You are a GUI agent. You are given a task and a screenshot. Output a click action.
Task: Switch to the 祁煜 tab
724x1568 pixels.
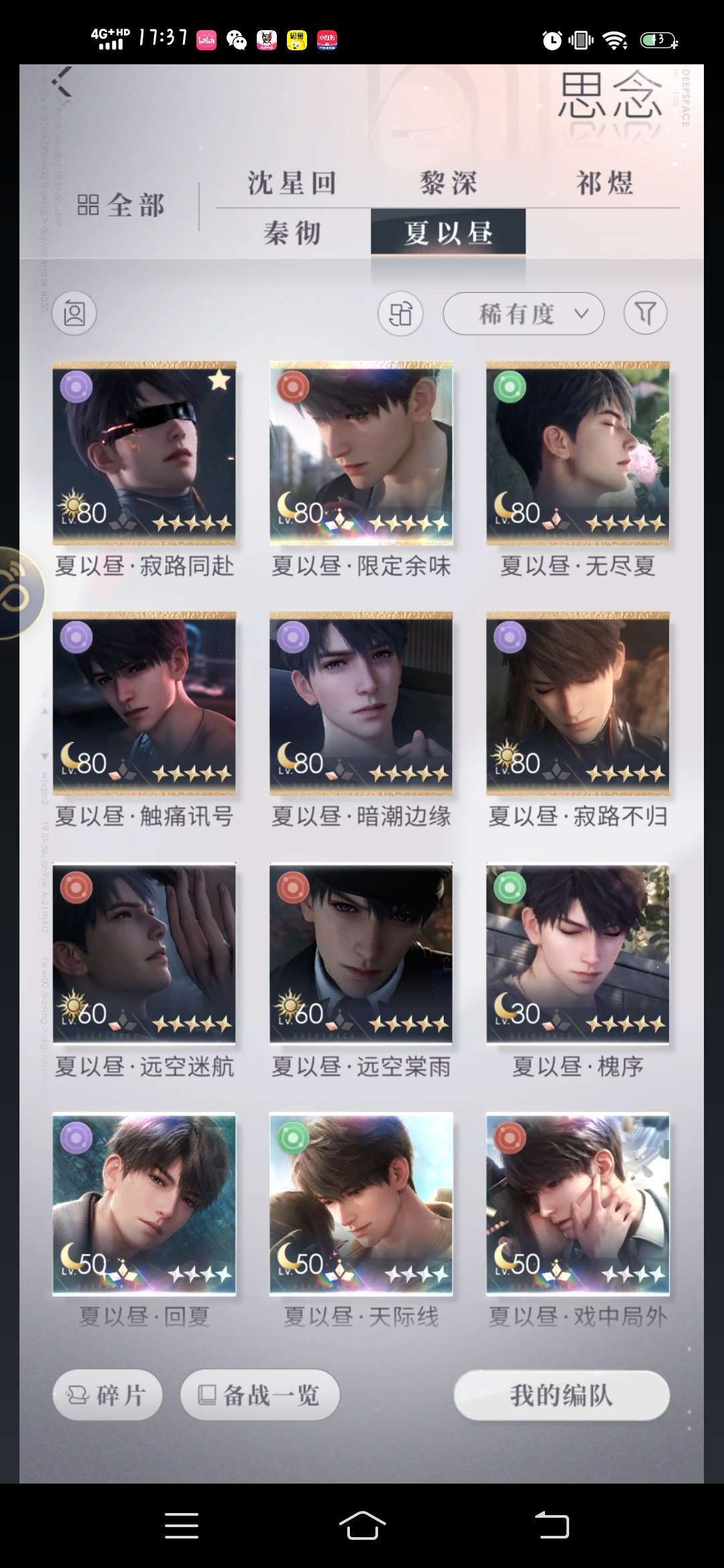605,183
